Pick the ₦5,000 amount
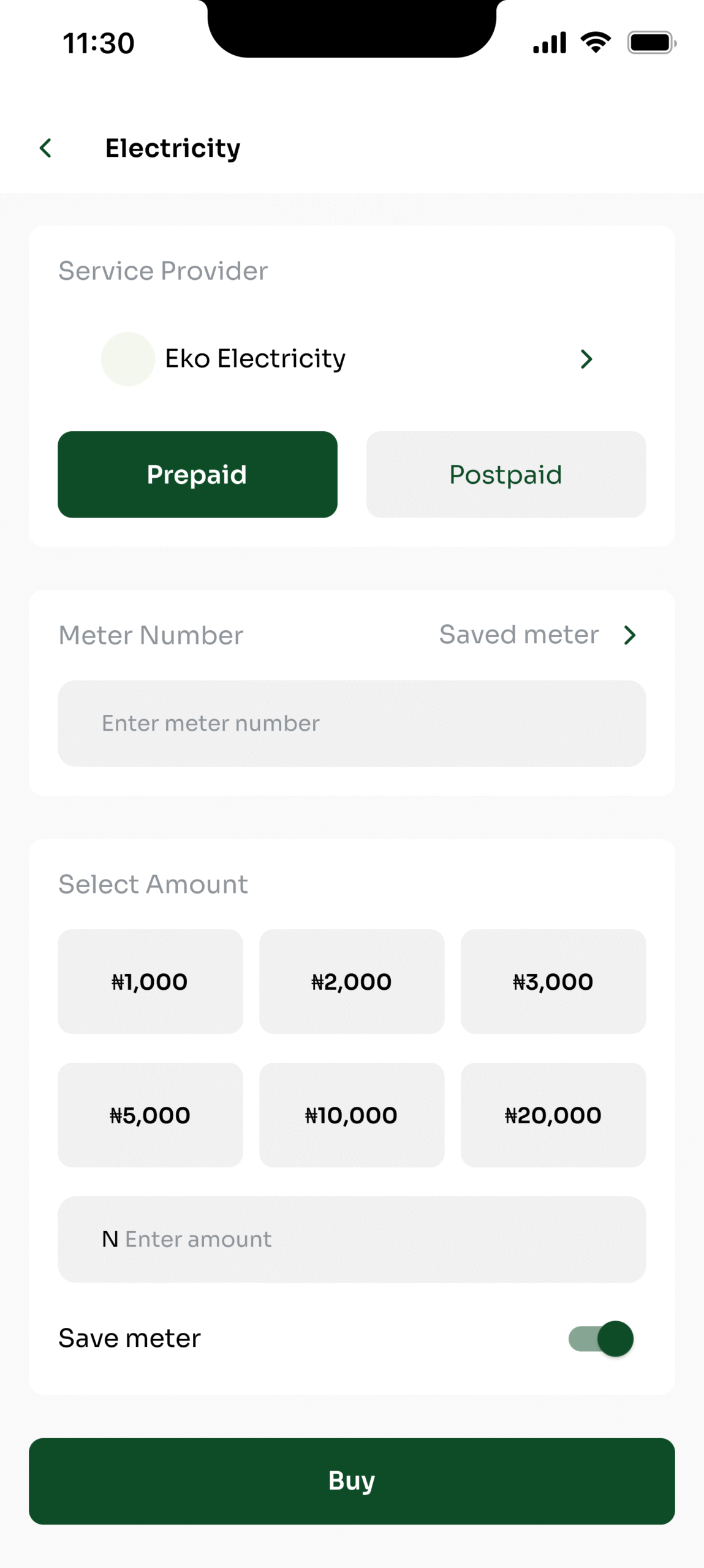This screenshot has height=1568, width=704. (150, 1115)
